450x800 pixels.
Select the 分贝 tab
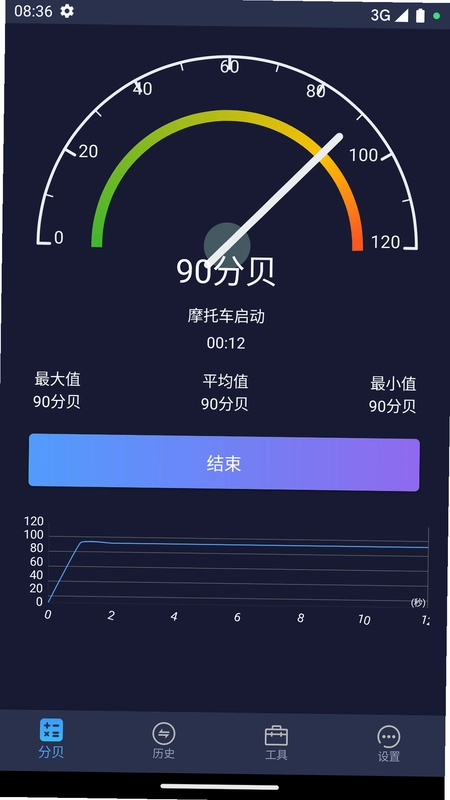point(51,738)
